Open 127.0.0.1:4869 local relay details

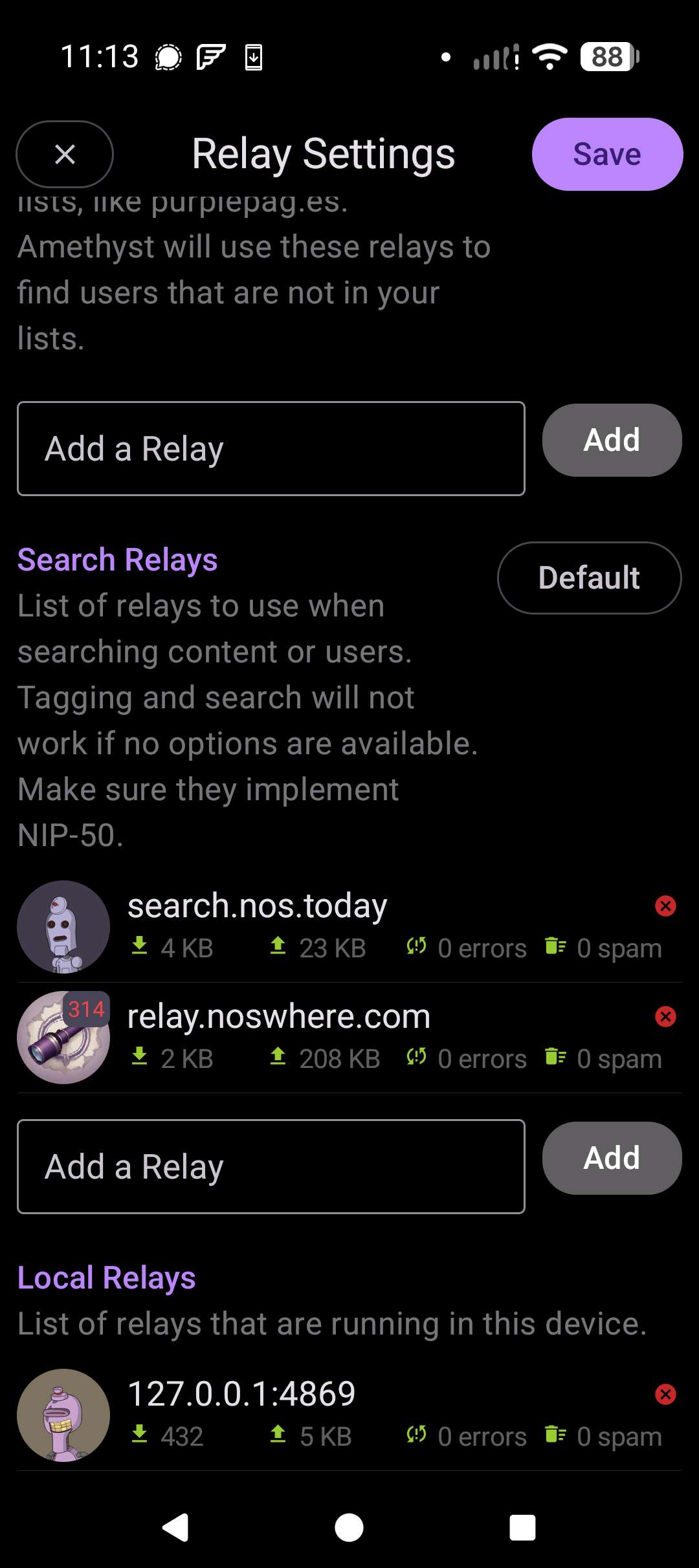click(241, 1393)
